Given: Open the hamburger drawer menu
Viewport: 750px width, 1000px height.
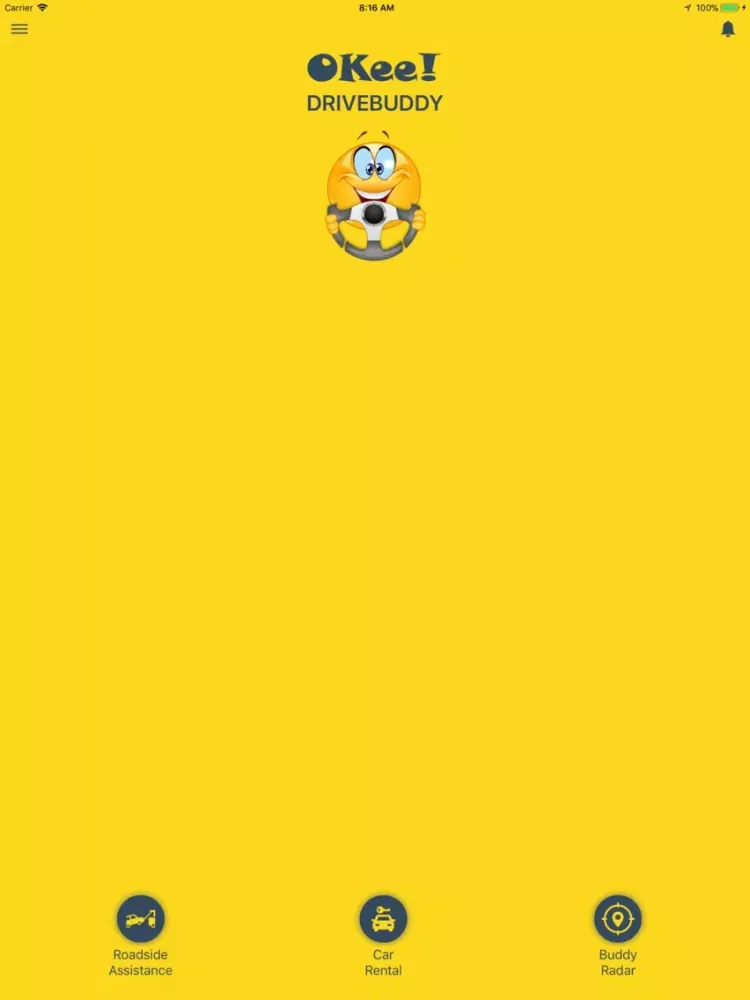Looking at the screenshot, I should coord(19,29).
